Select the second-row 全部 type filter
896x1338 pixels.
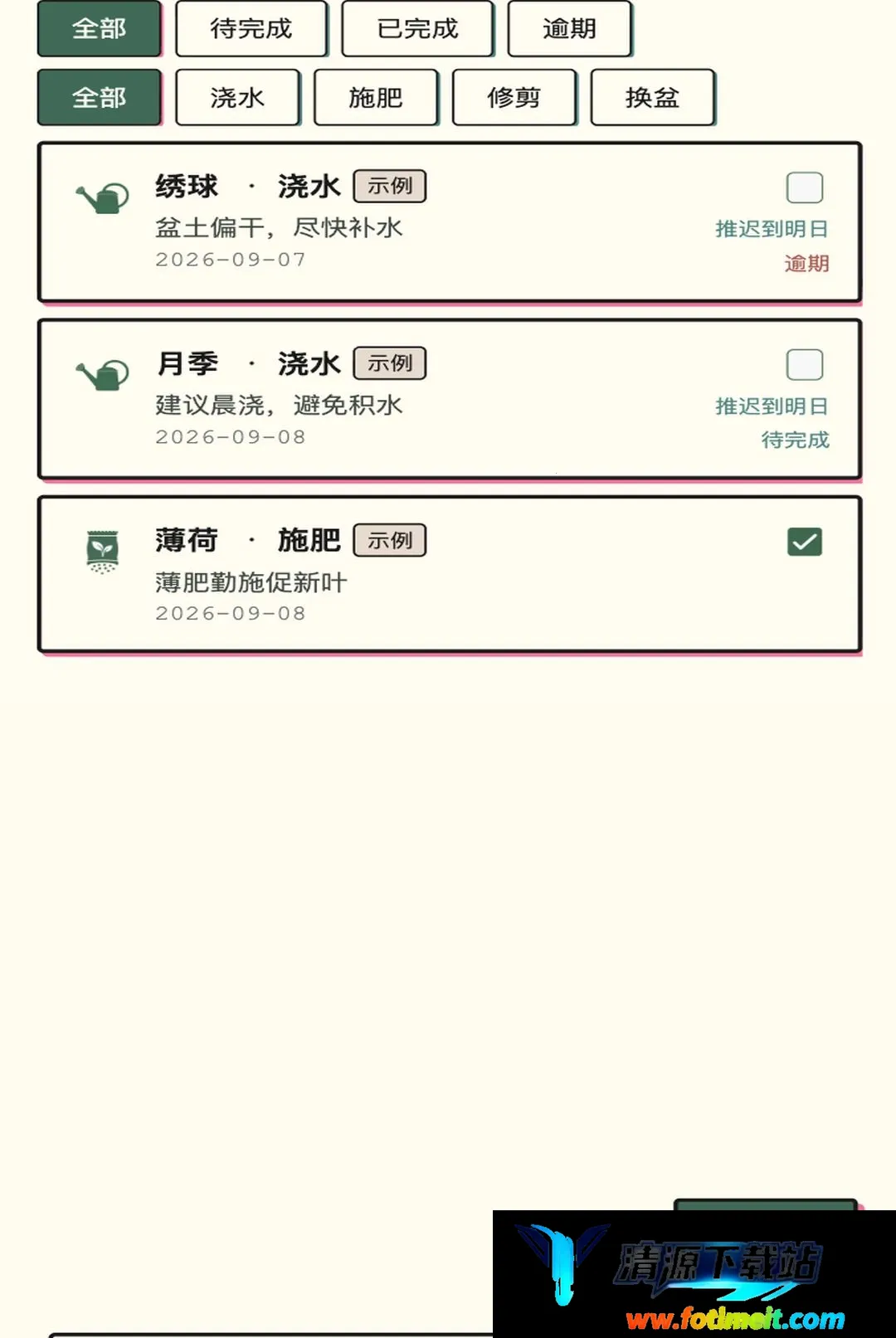tap(99, 97)
